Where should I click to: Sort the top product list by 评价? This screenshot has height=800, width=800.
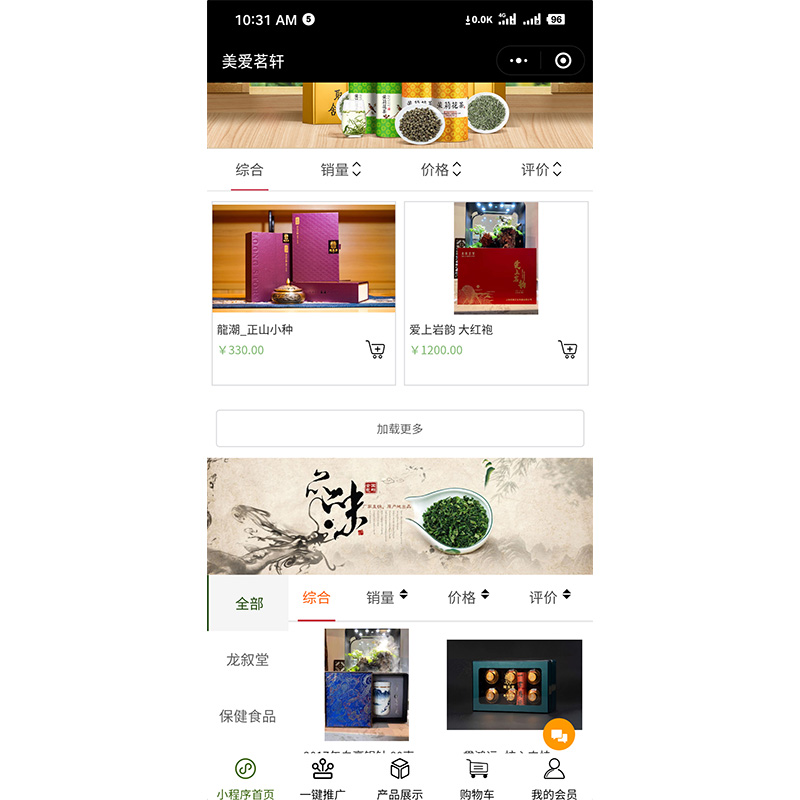[x=541, y=169]
